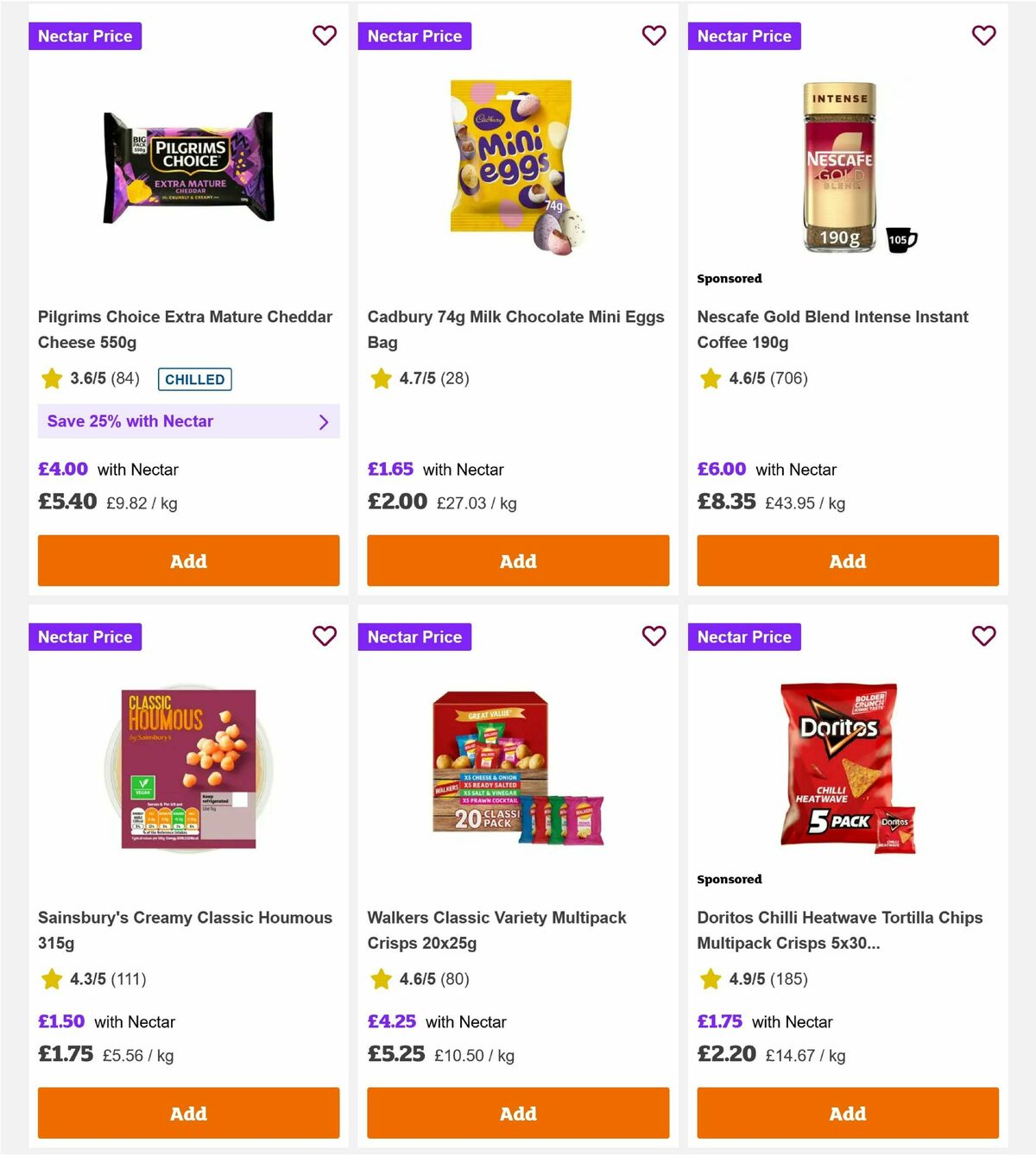The image size is (1036, 1156).
Task: Click the star icon beside the Houmous rating
Action: [51, 979]
